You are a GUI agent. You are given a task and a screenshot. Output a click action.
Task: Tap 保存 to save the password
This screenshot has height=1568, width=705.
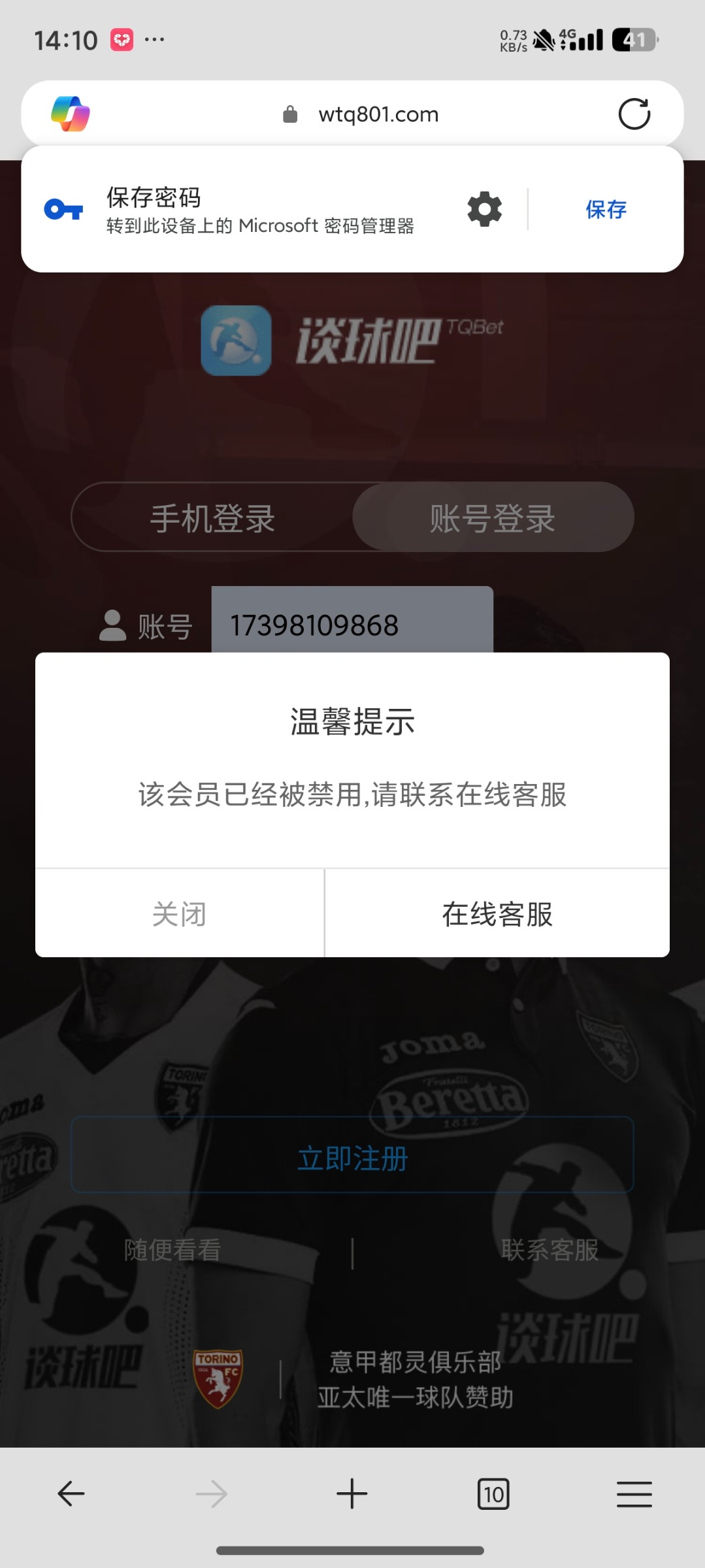click(606, 209)
